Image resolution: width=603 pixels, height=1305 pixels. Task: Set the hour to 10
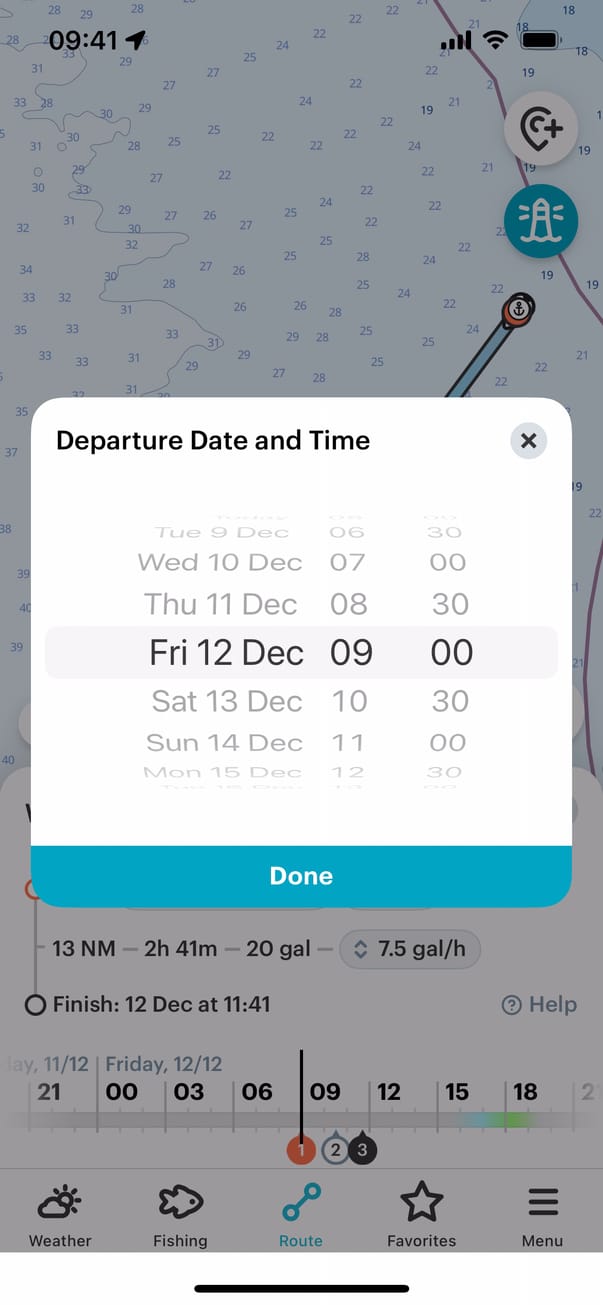tap(349, 701)
